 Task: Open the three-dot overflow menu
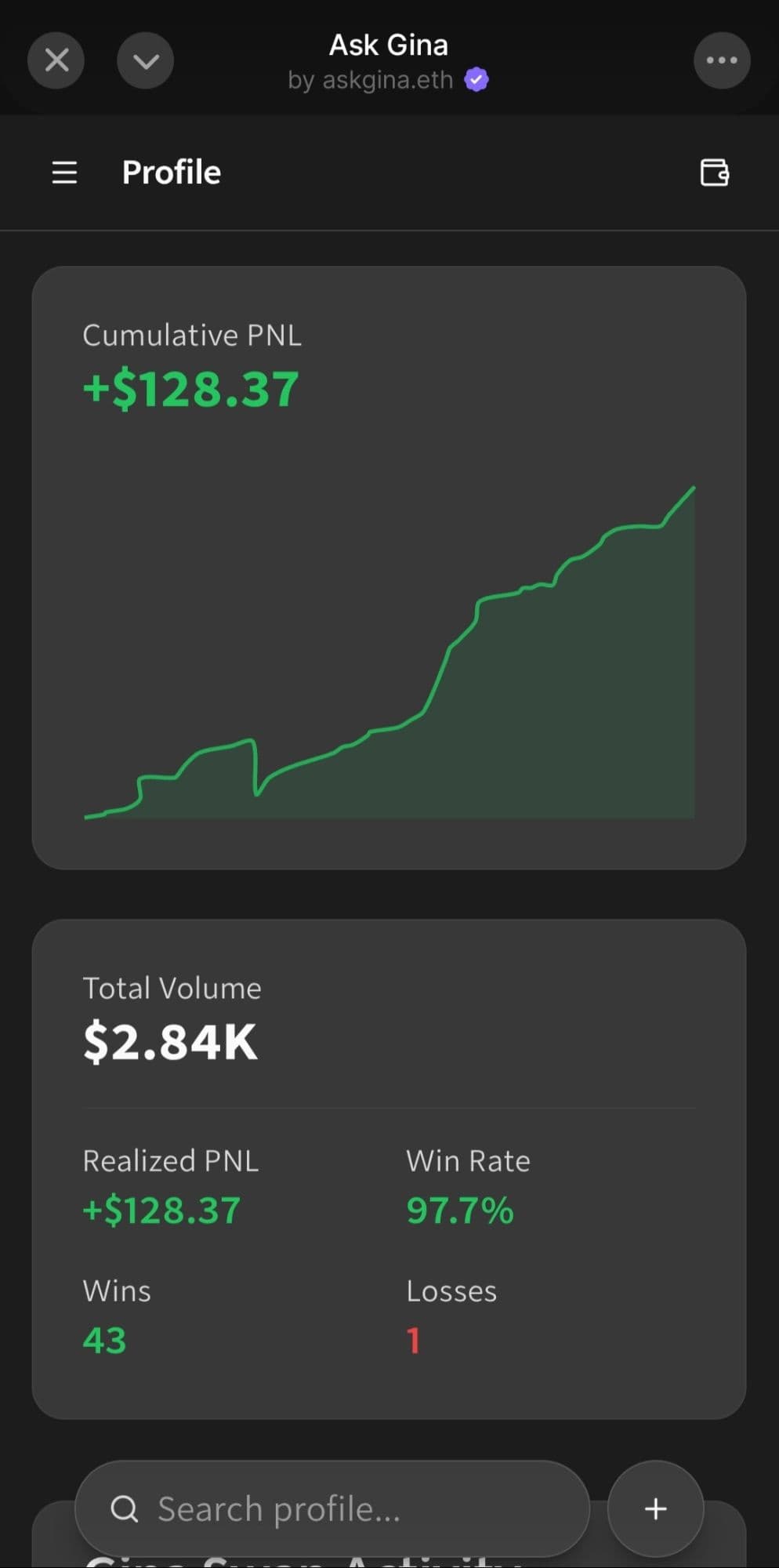721,60
